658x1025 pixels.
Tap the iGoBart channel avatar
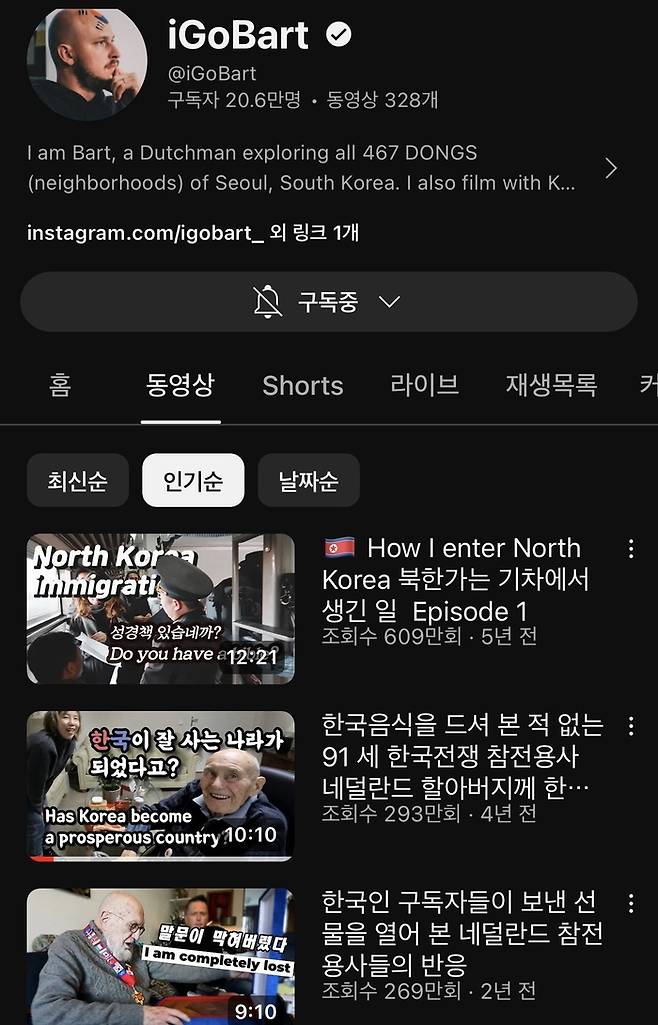[87, 62]
